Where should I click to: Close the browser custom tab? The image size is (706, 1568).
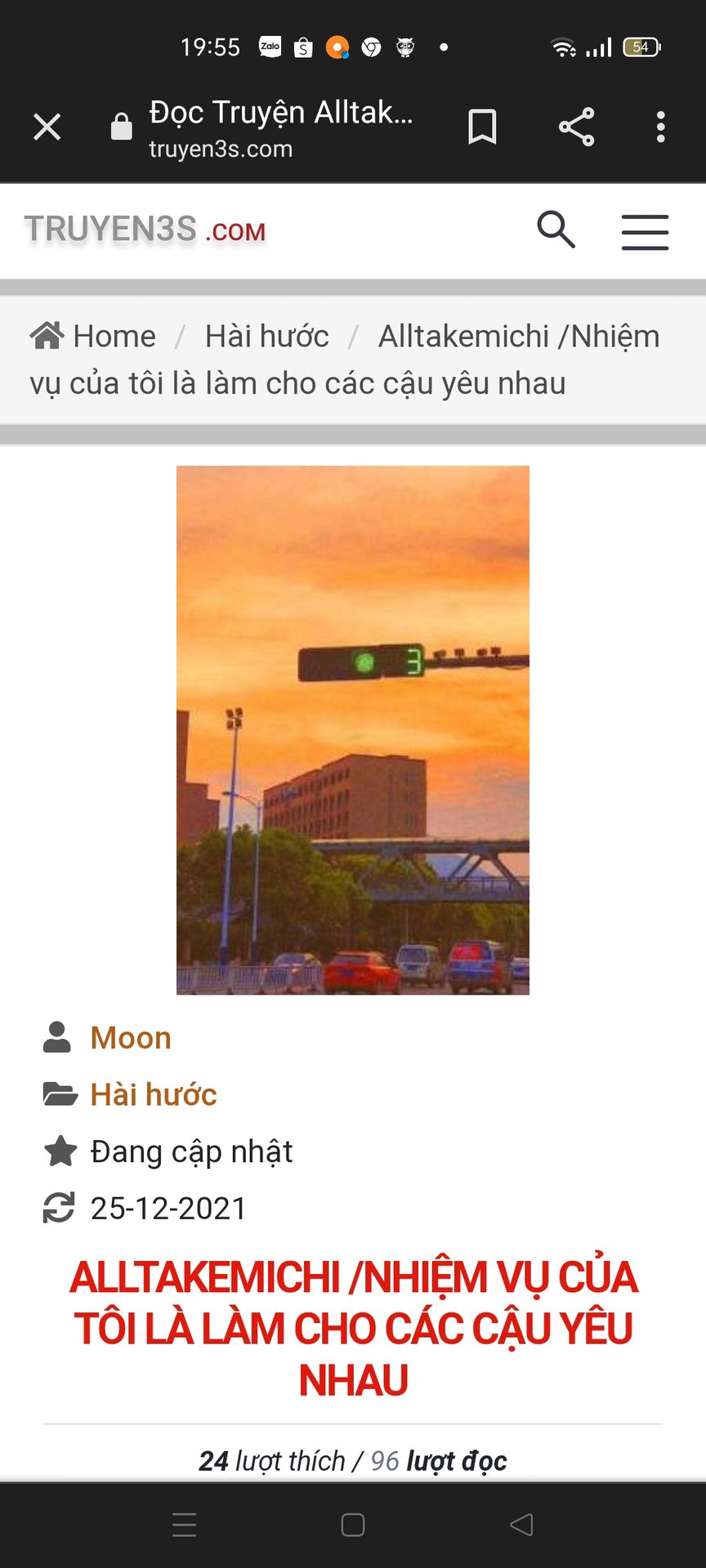click(47, 127)
